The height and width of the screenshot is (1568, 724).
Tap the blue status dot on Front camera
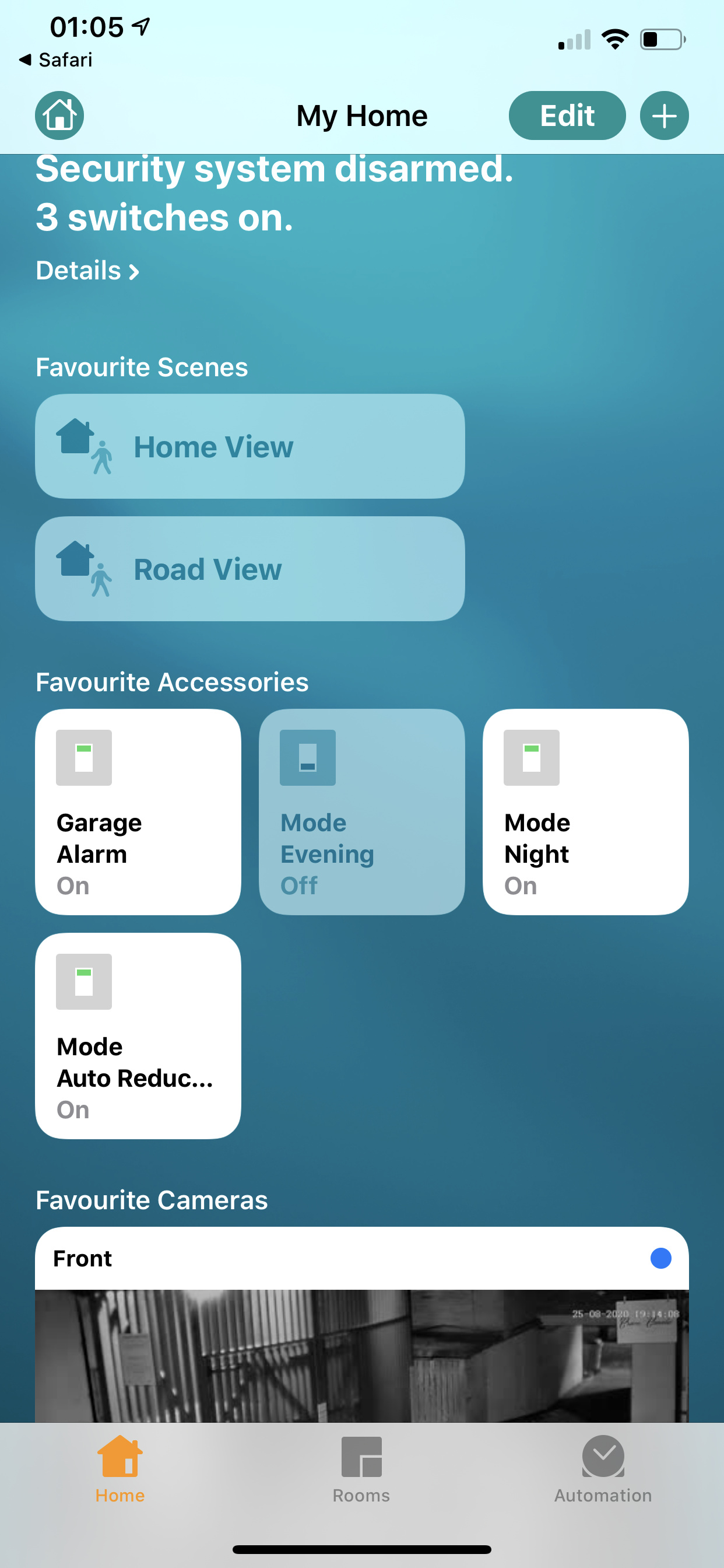[x=659, y=1258]
